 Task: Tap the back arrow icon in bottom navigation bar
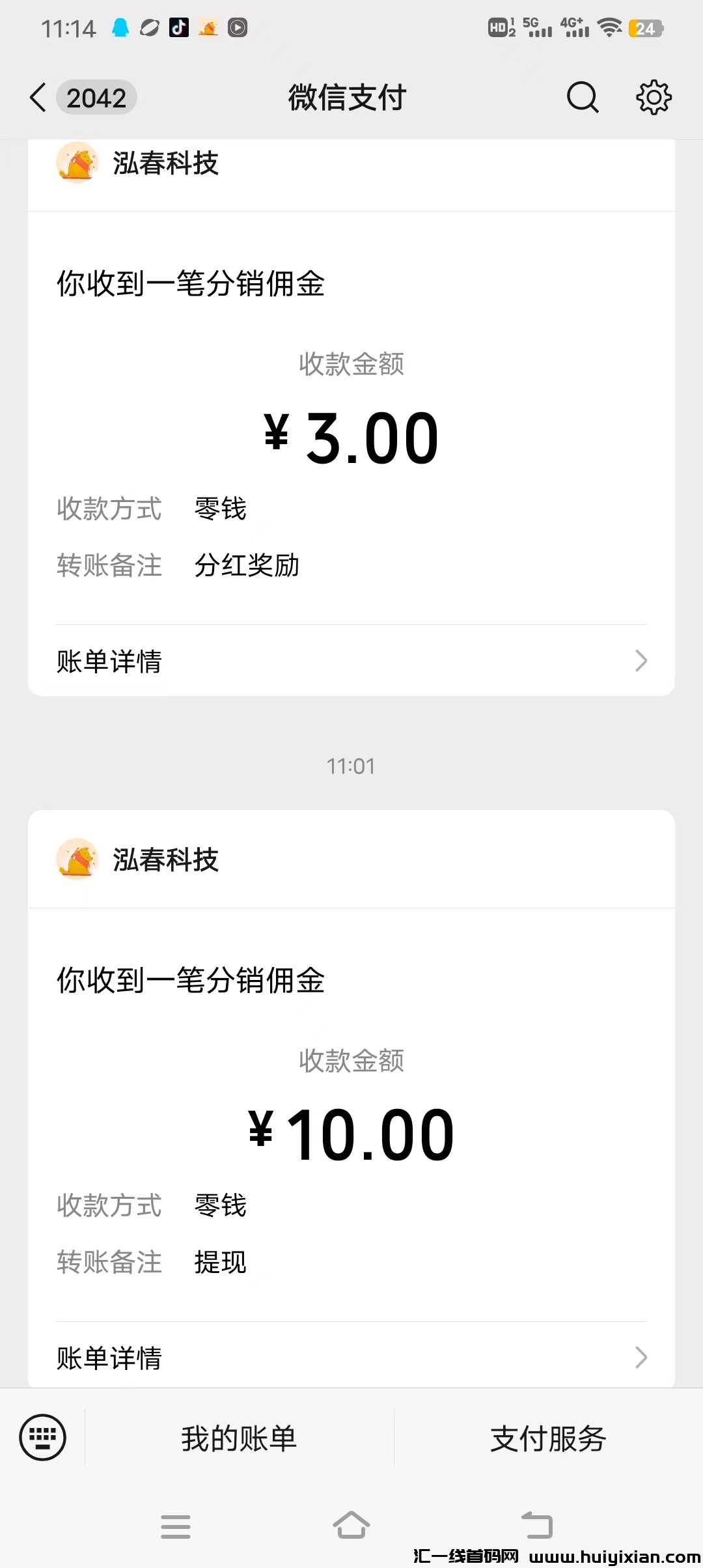[x=536, y=1526]
